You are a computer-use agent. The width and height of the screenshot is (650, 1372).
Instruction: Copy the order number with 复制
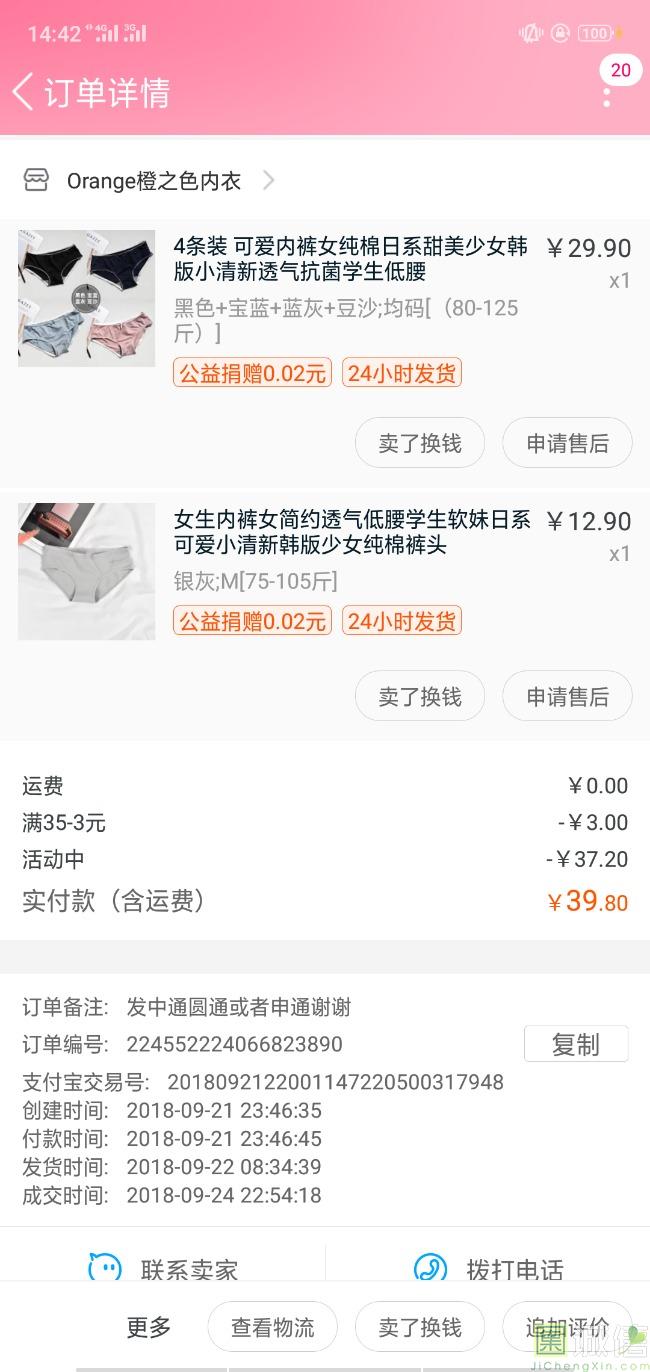pos(576,1044)
